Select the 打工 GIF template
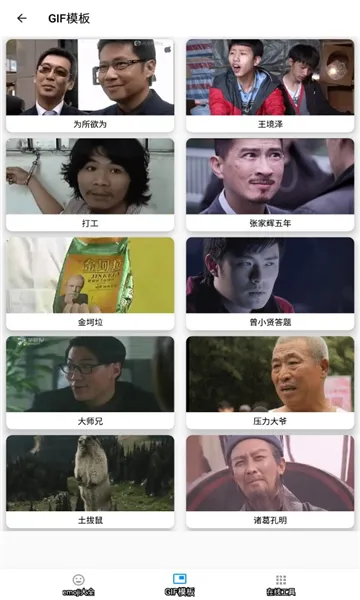Viewport: 360px width, 600px height. pos(90,185)
